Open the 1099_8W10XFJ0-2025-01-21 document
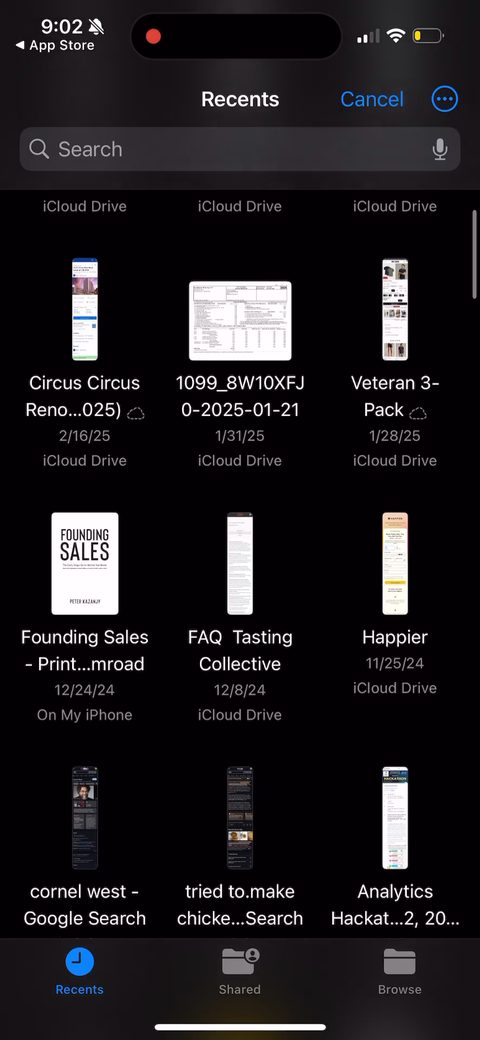The image size is (480, 1040). point(240,320)
